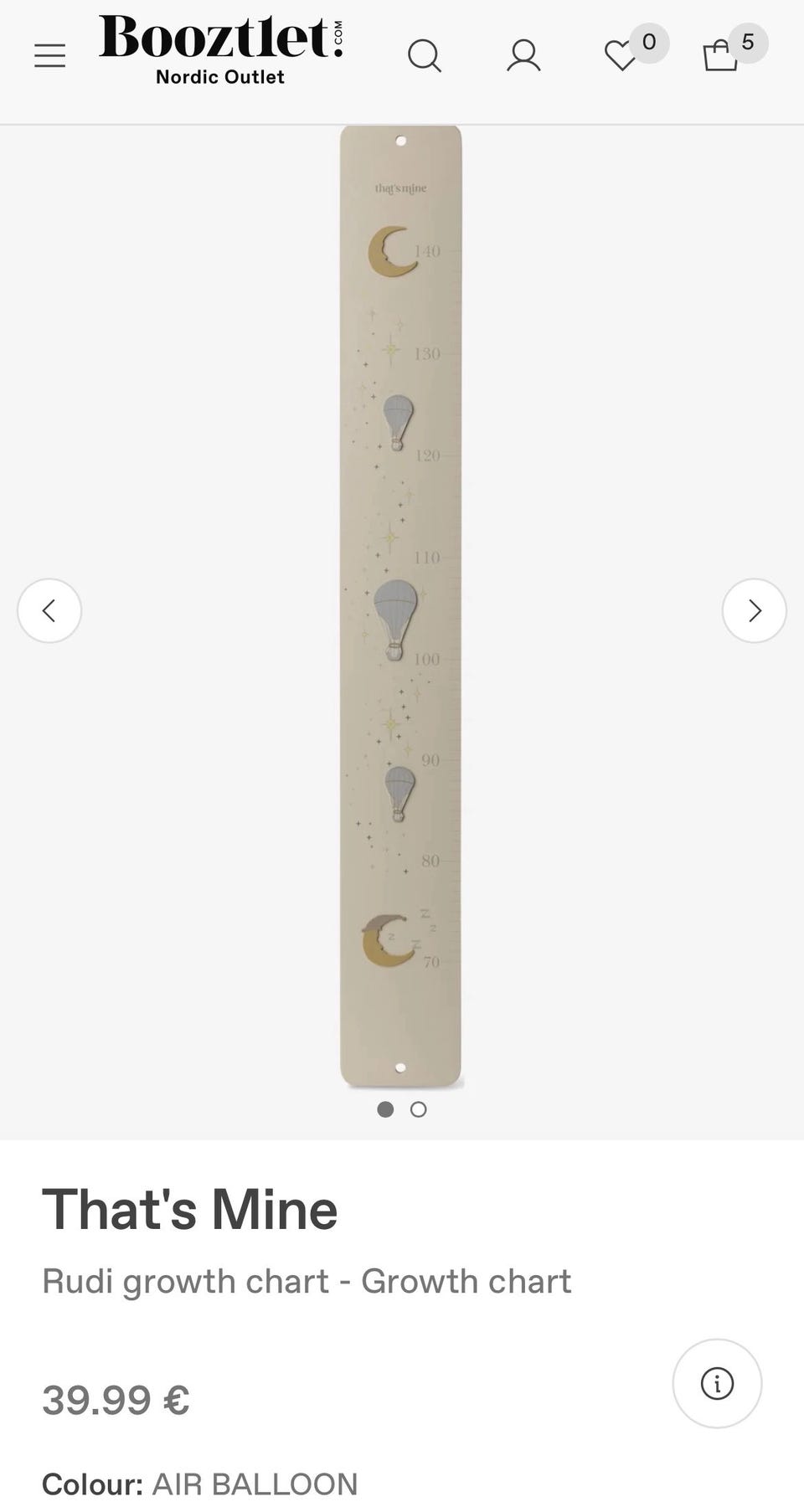Show the previous product image
Viewport: 804px width, 1512px height.
click(x=49, y=610)
